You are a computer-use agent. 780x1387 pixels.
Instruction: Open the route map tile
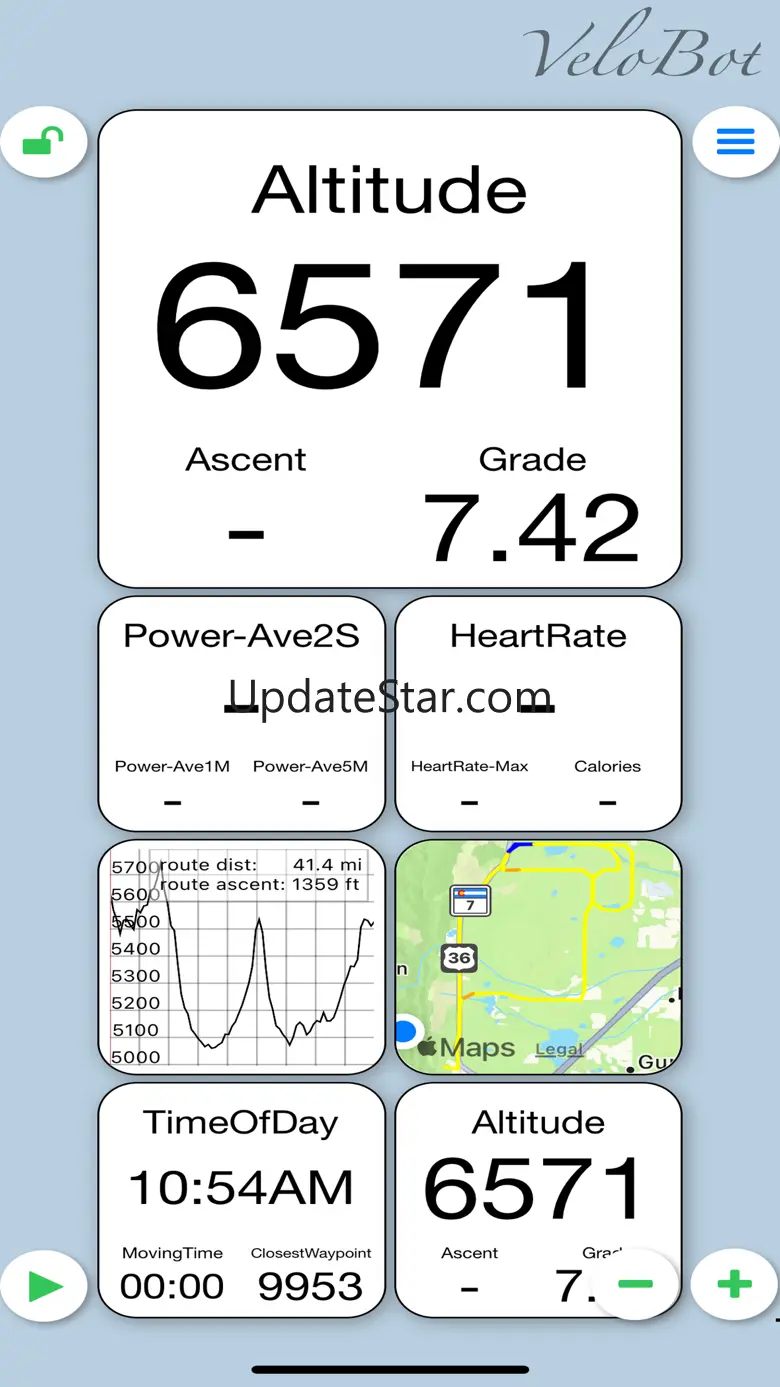(538, 940)
